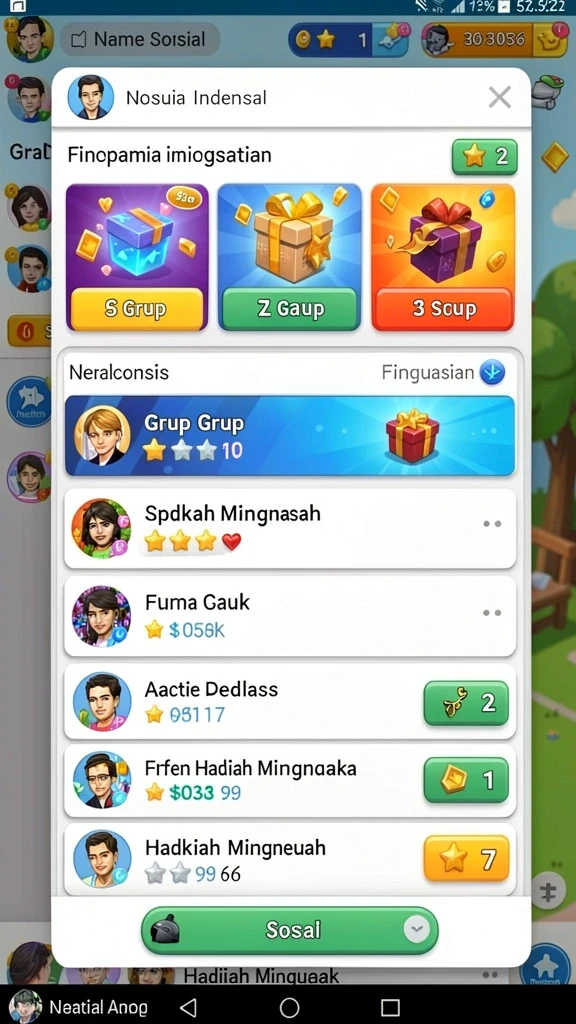Open Fuma Gauk's row options dots
The width and height of the screenshot is (576, 1024).
tap(492, 613)
